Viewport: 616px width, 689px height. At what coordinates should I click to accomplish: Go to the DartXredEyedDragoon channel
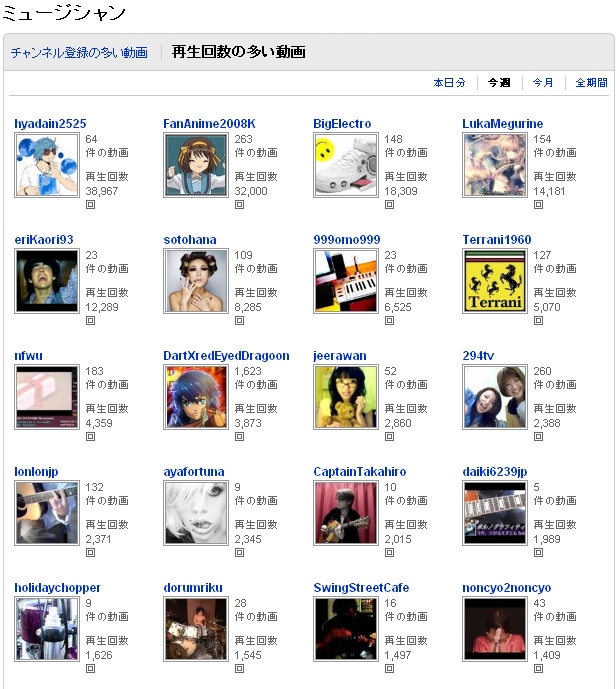coord(226,356)
